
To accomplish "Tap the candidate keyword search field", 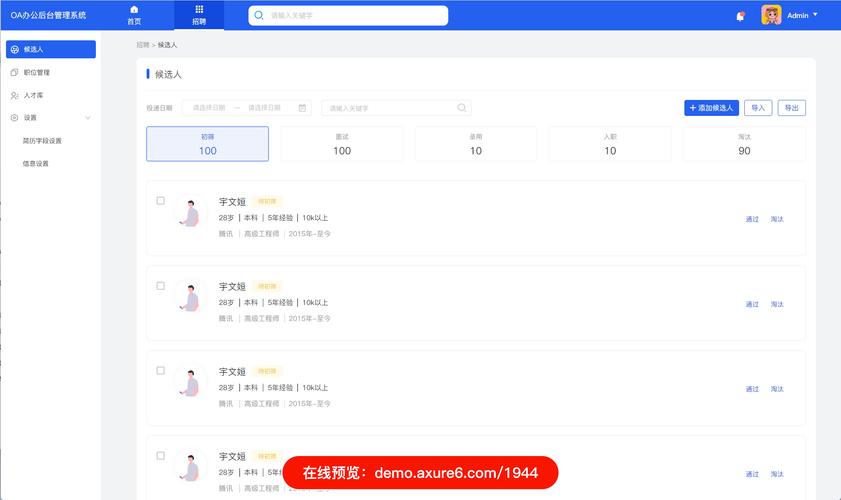I will pyautogui.click(x=390, y=108).
